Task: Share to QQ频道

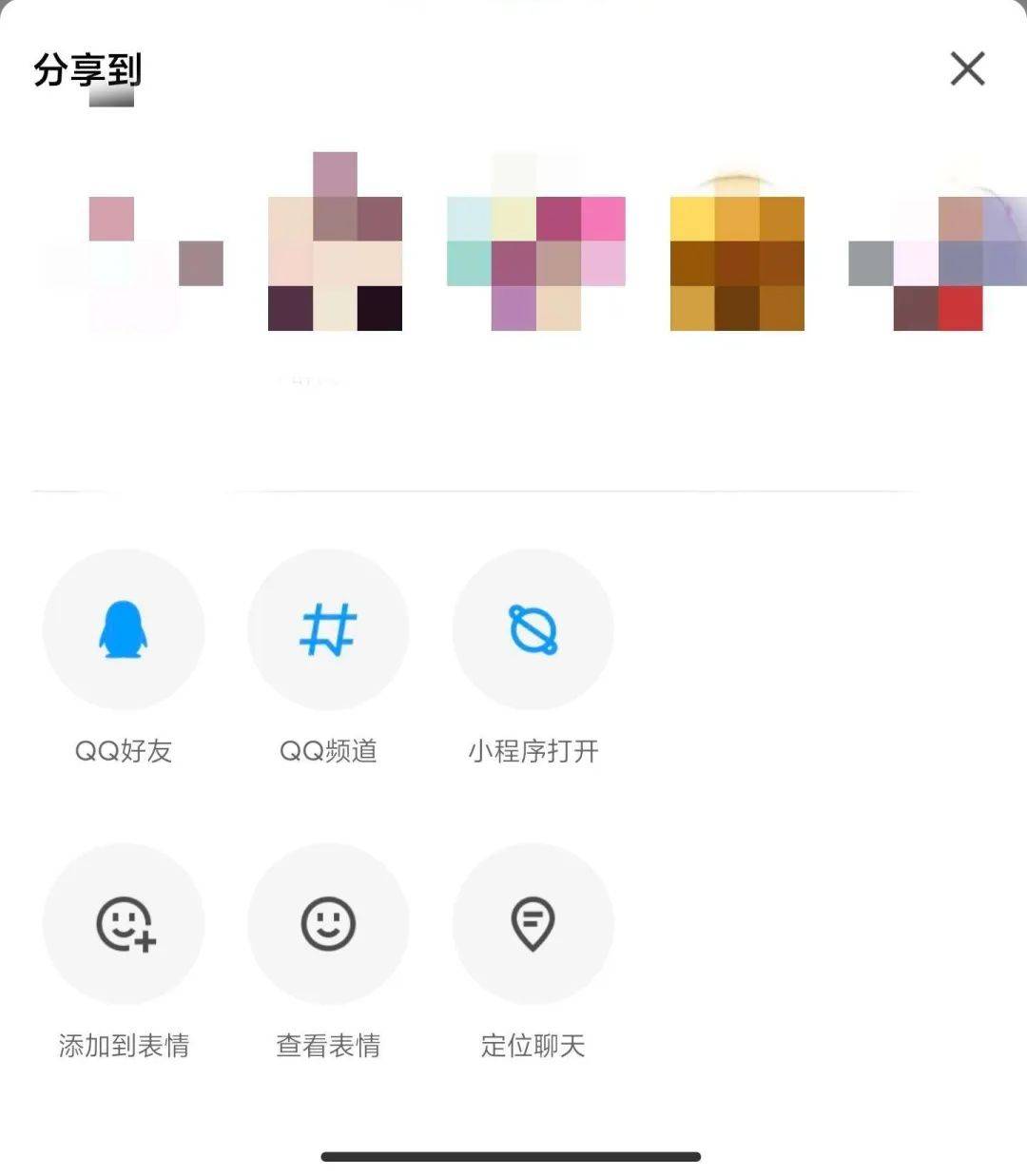Action: [328, 629]
